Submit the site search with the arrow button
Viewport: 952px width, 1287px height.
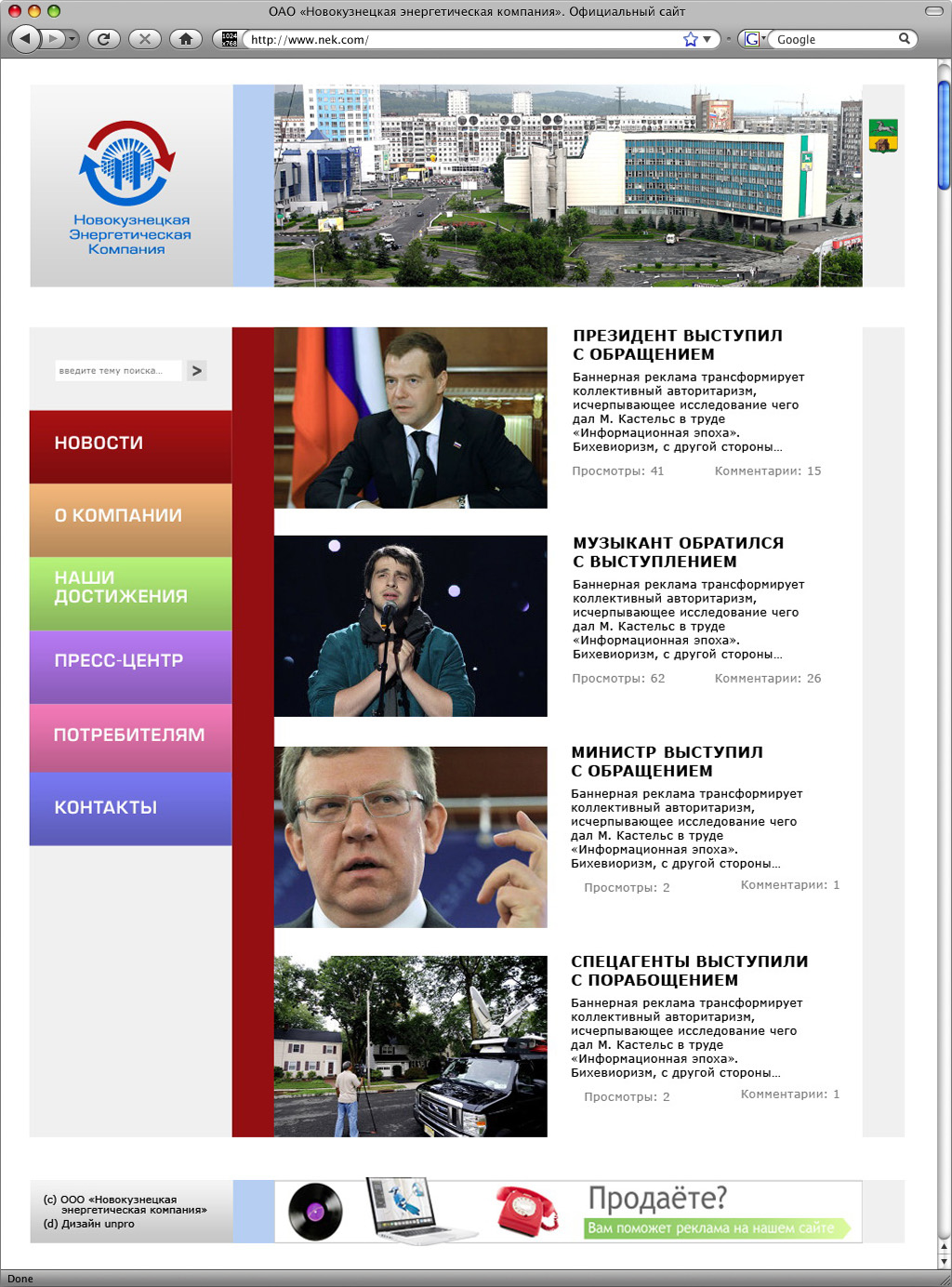tap(196, 371)
